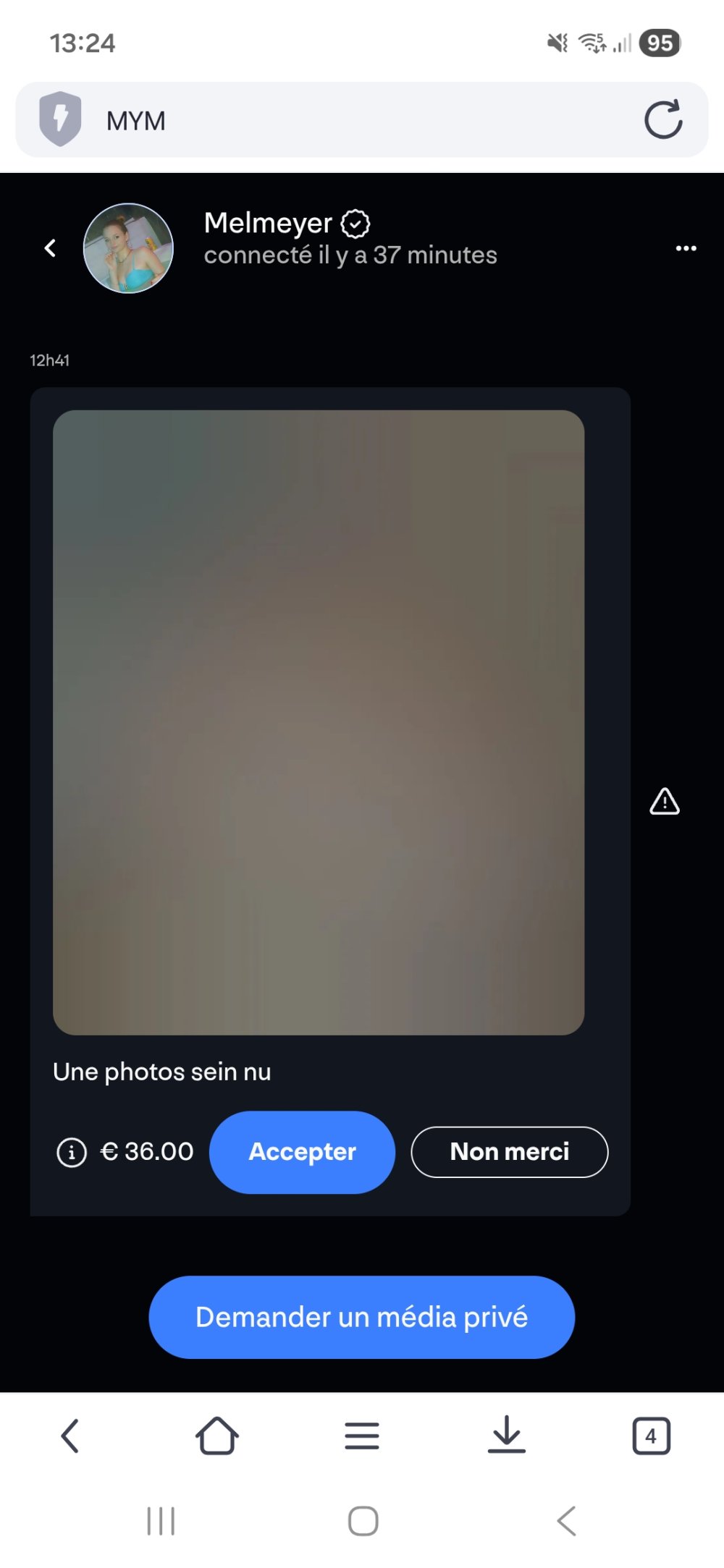This screenshot has height=1568, width=724.
Task: Navigate back in the browser toolbar
Action: pyautogui.click(x=70, y=1436)
